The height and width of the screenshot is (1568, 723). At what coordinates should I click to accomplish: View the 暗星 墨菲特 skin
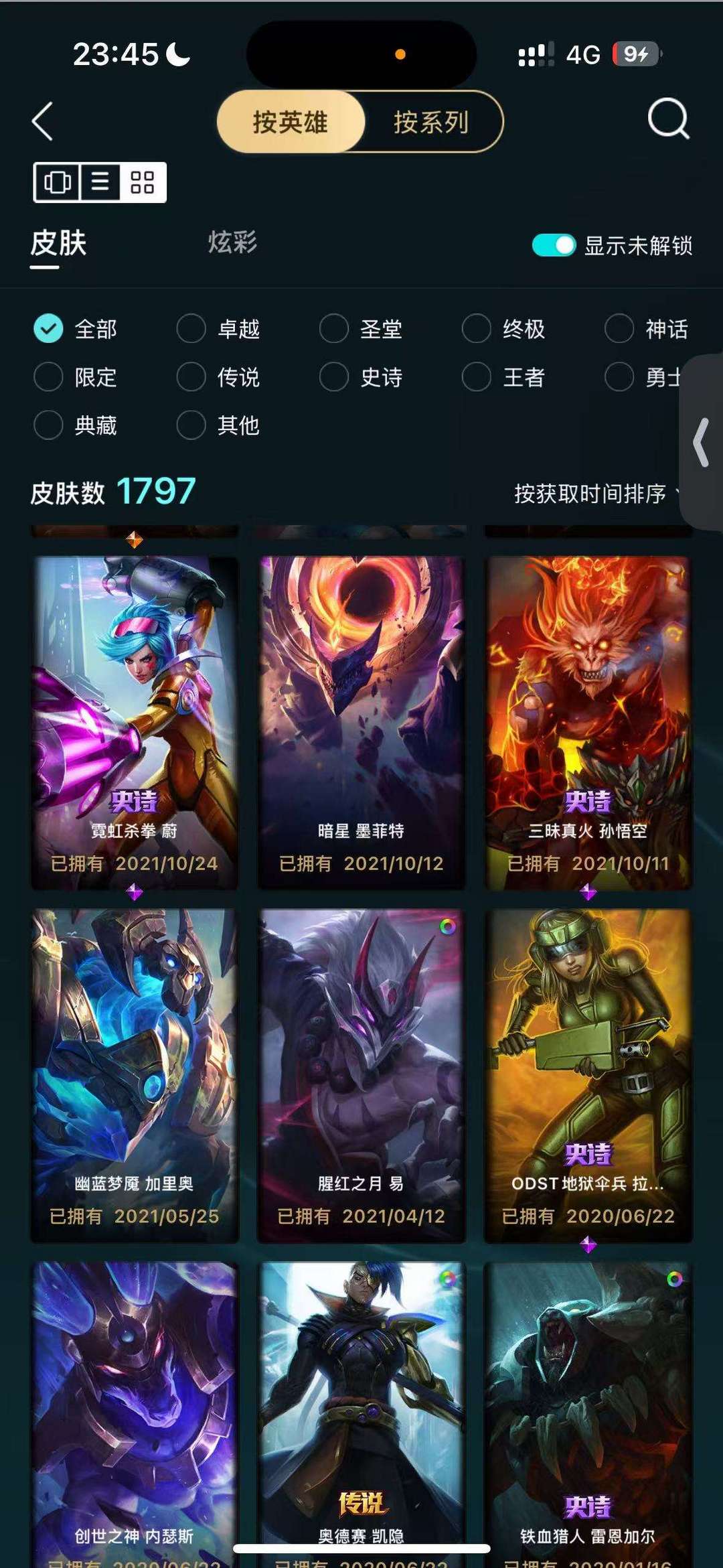pyautogui.click(x=361, y=723)
